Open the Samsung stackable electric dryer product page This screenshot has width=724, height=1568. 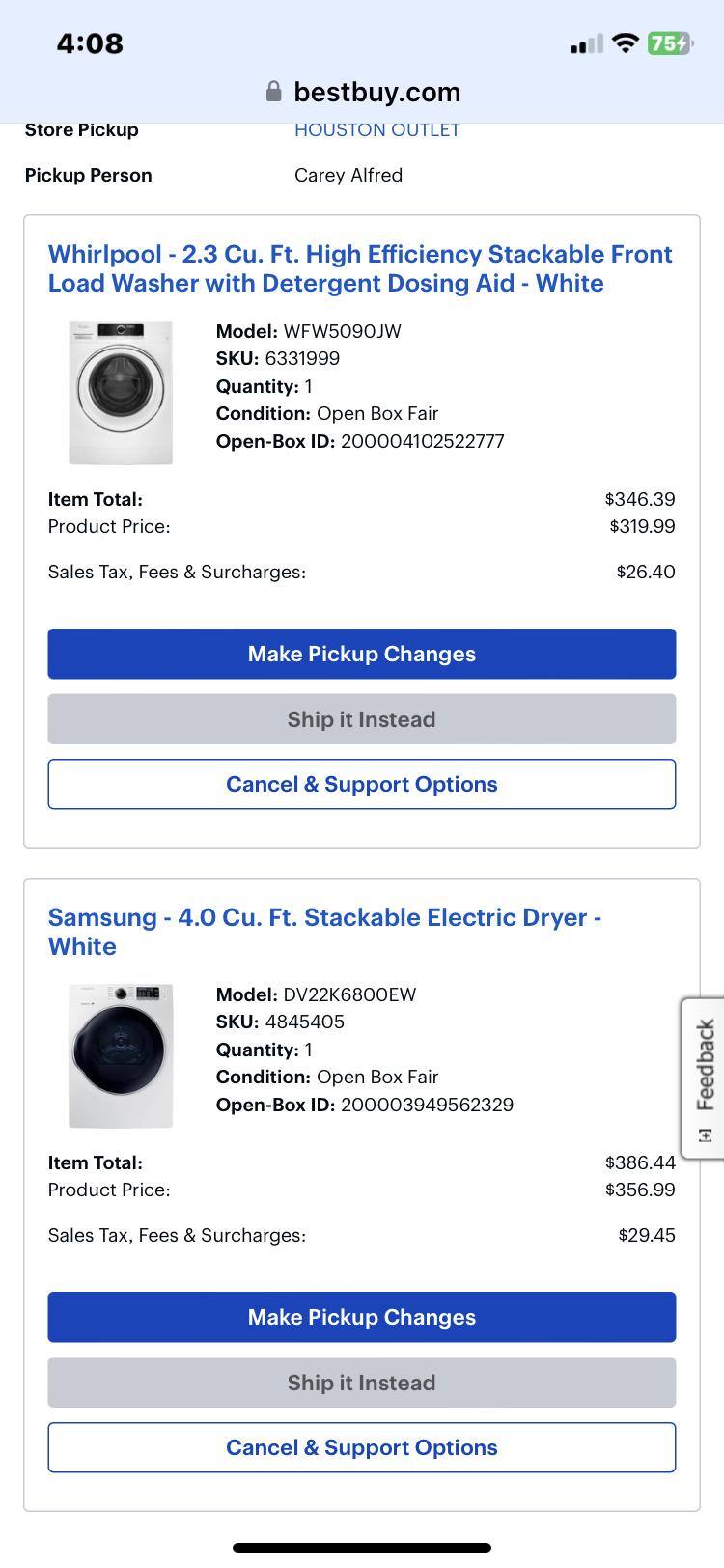coord(324,932)
